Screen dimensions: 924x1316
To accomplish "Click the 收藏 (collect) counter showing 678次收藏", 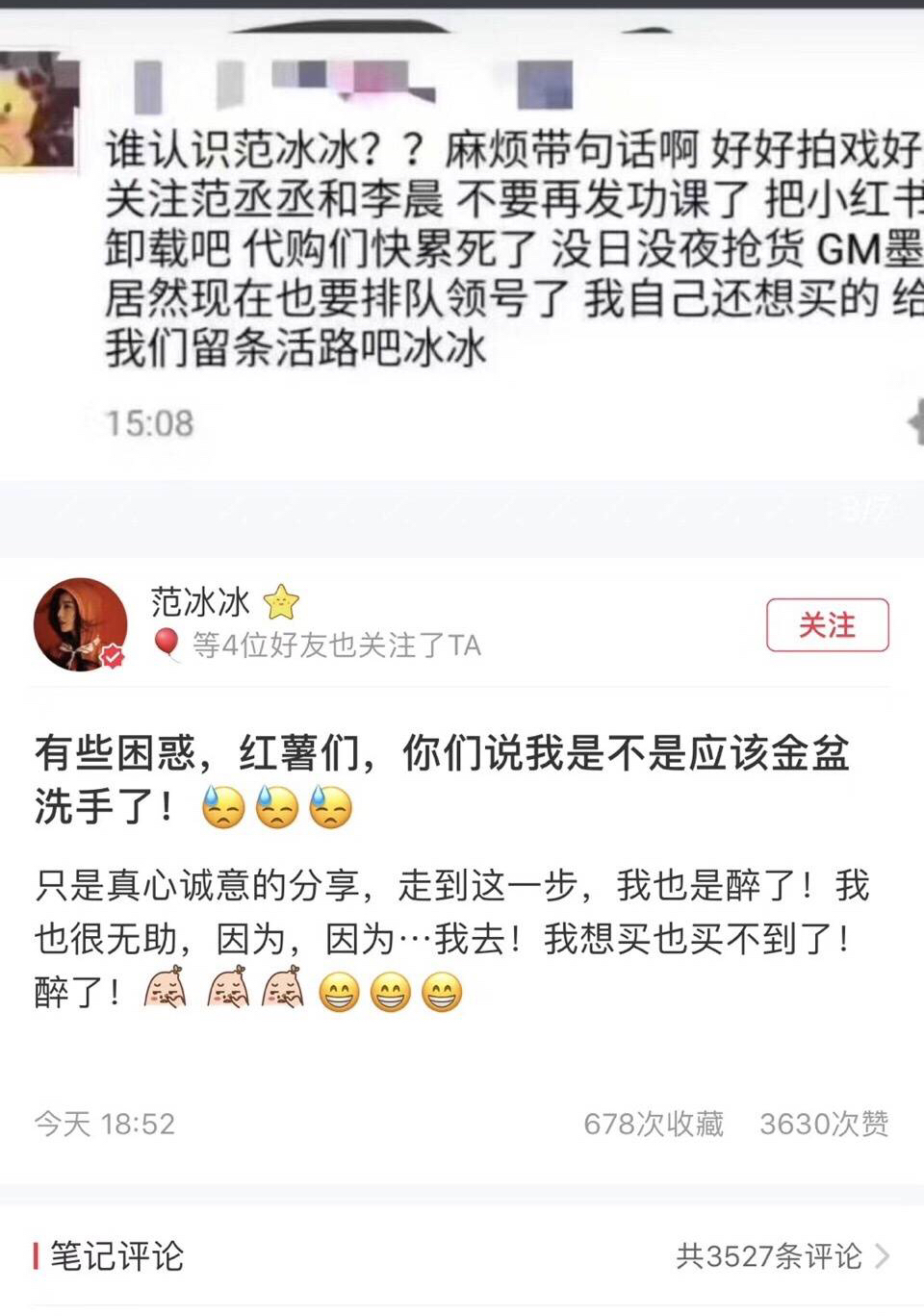I will [654, 1123].
